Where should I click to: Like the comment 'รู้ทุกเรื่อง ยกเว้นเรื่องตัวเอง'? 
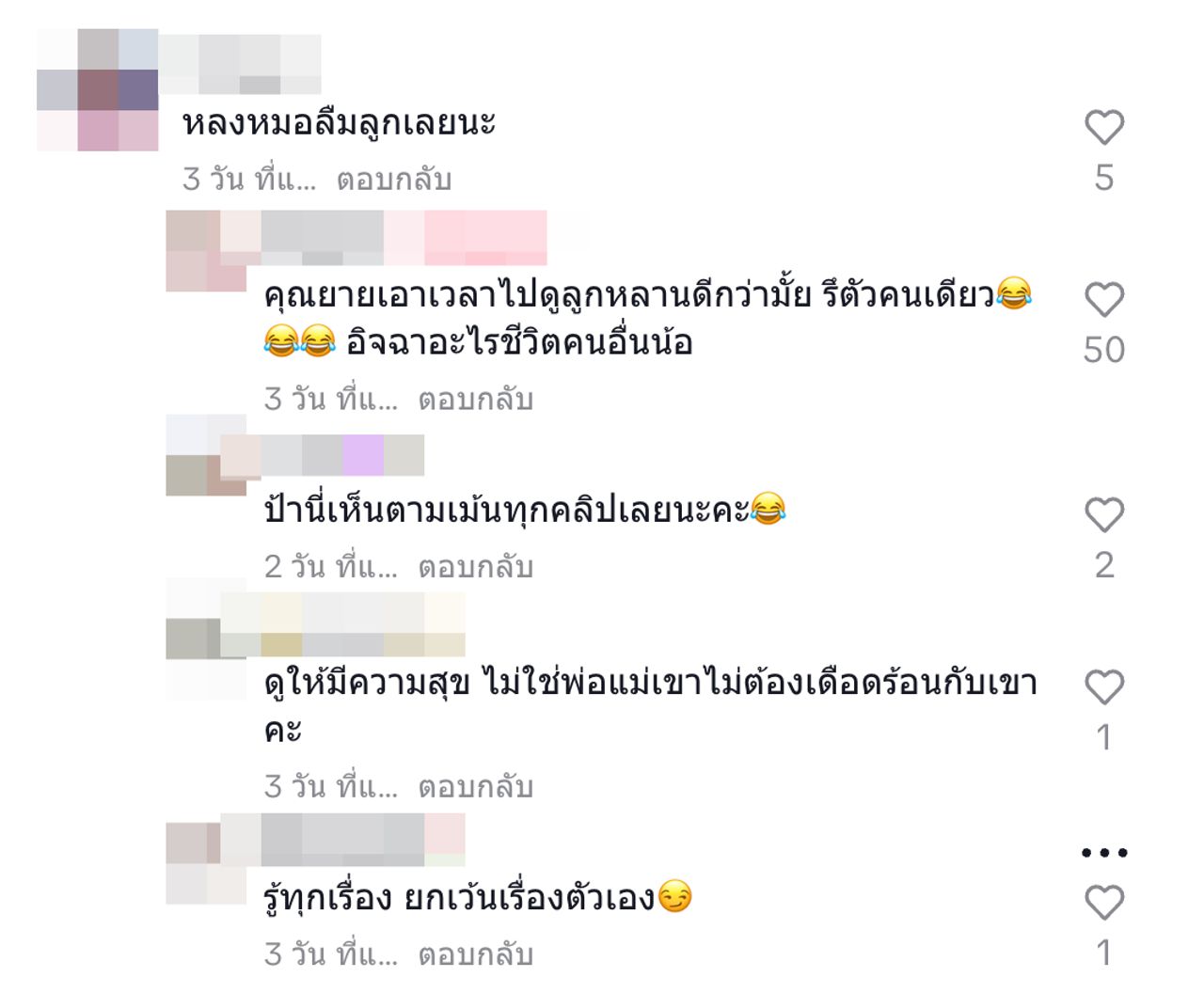(x=1104, y=903)
